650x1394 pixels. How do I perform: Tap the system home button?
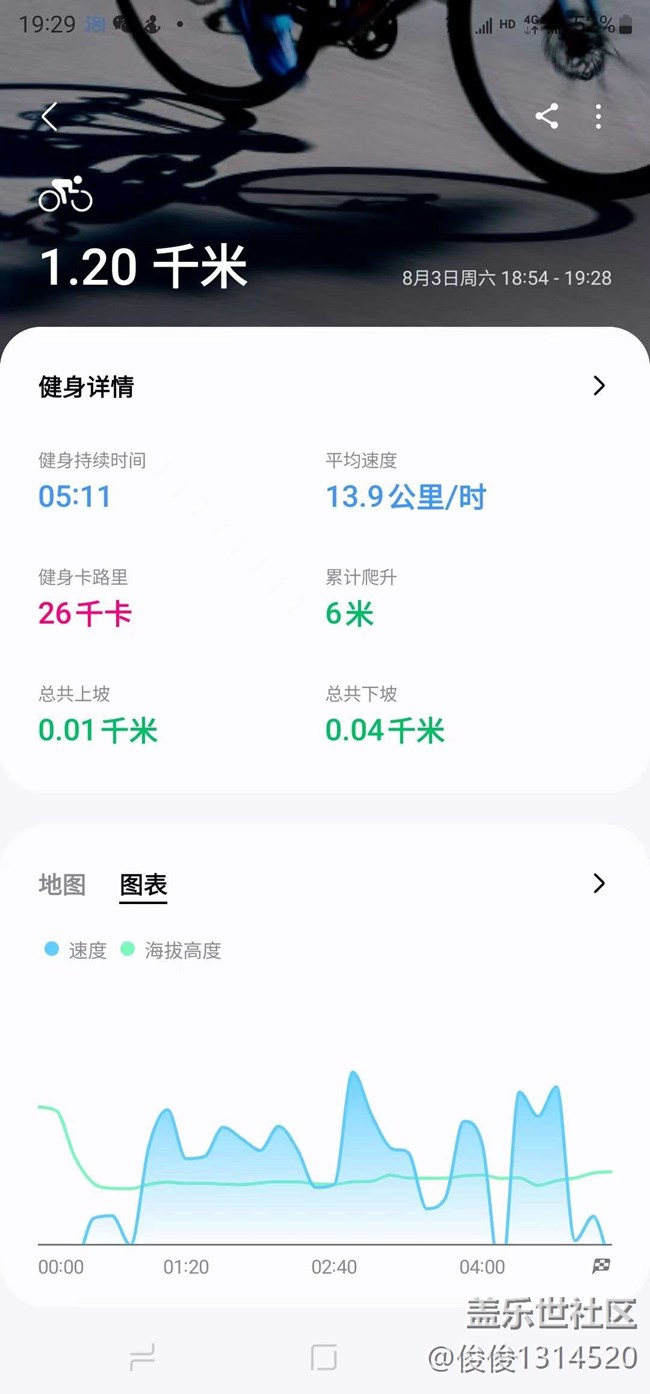click(x=323, y=1357)
